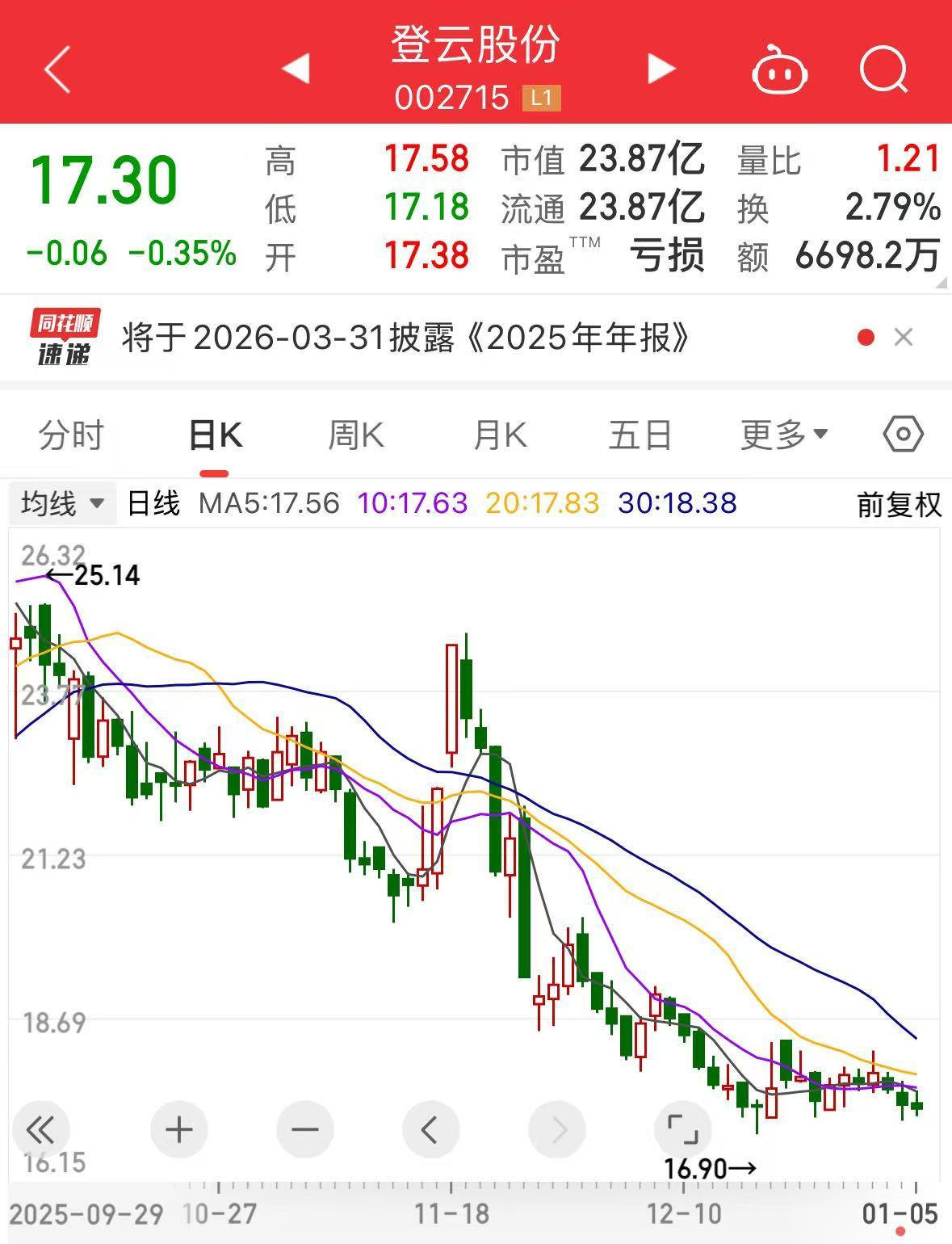This screenshot has width=952, height=1244.
Task: Dismiss the 同花顺速递 notice
Action: [x=904, y=337]
